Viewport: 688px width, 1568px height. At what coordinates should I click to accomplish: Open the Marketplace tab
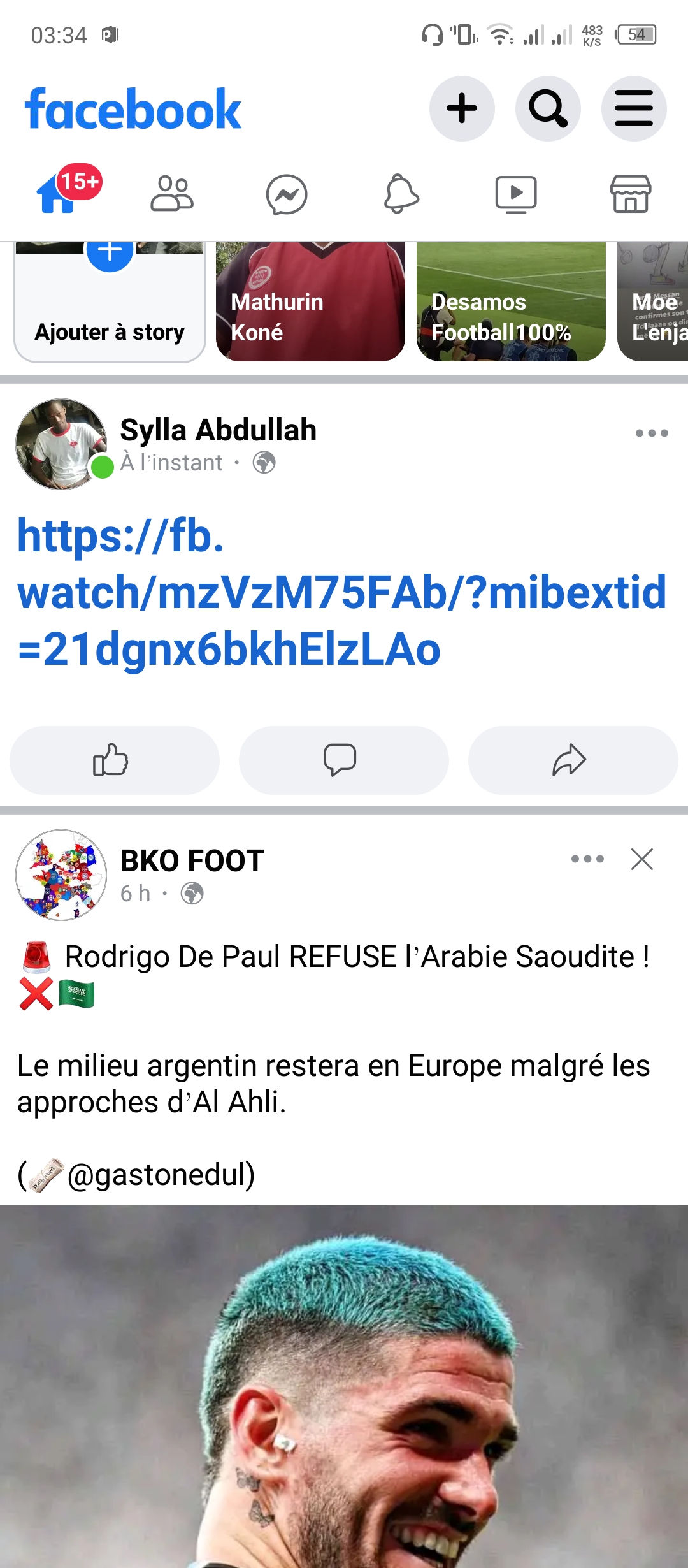(631, 194)
